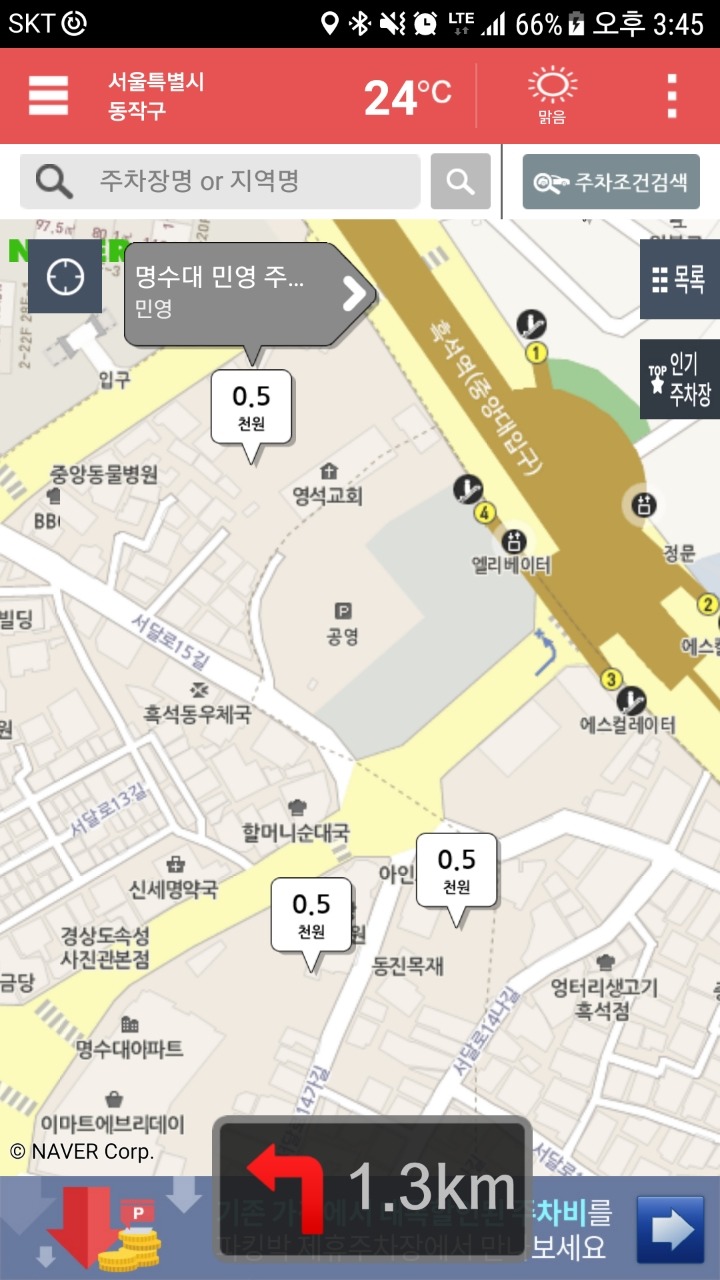Open the 목록 list view
This screenshot has height=1280, width=720.
(x=679, y=279)
